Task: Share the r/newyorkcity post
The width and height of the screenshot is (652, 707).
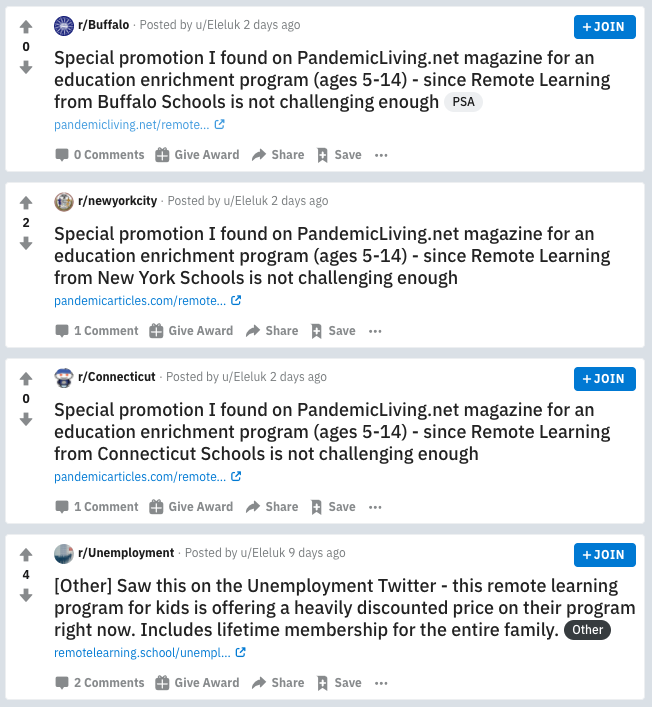Action: (x=272, y=331)
